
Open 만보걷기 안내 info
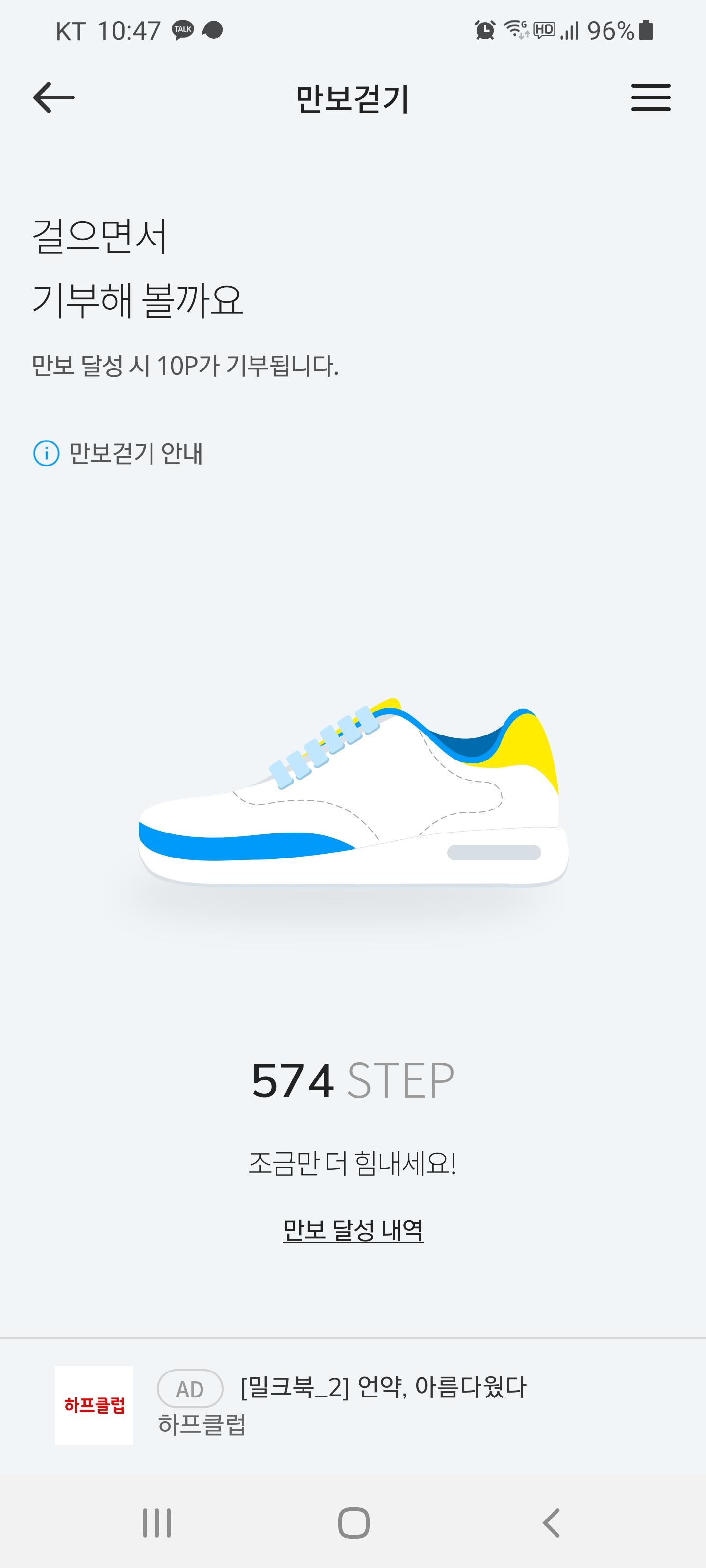[x=118, y=453]
